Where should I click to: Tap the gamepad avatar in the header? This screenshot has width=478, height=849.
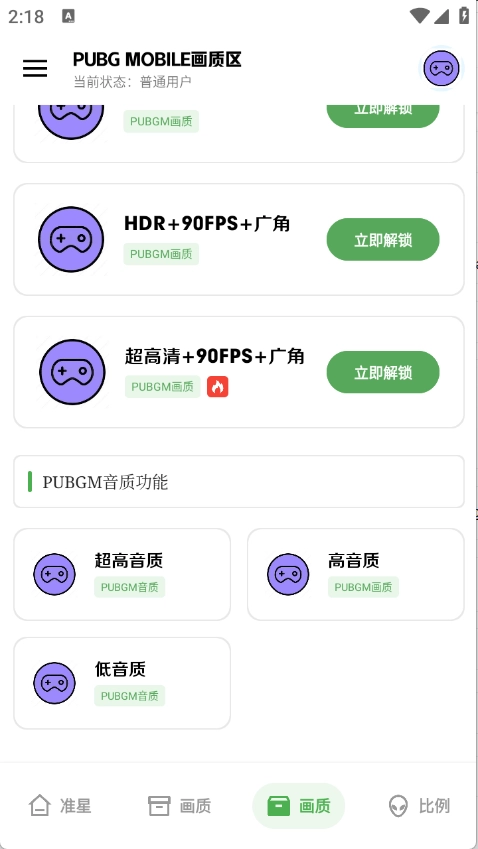pos(441,69)
